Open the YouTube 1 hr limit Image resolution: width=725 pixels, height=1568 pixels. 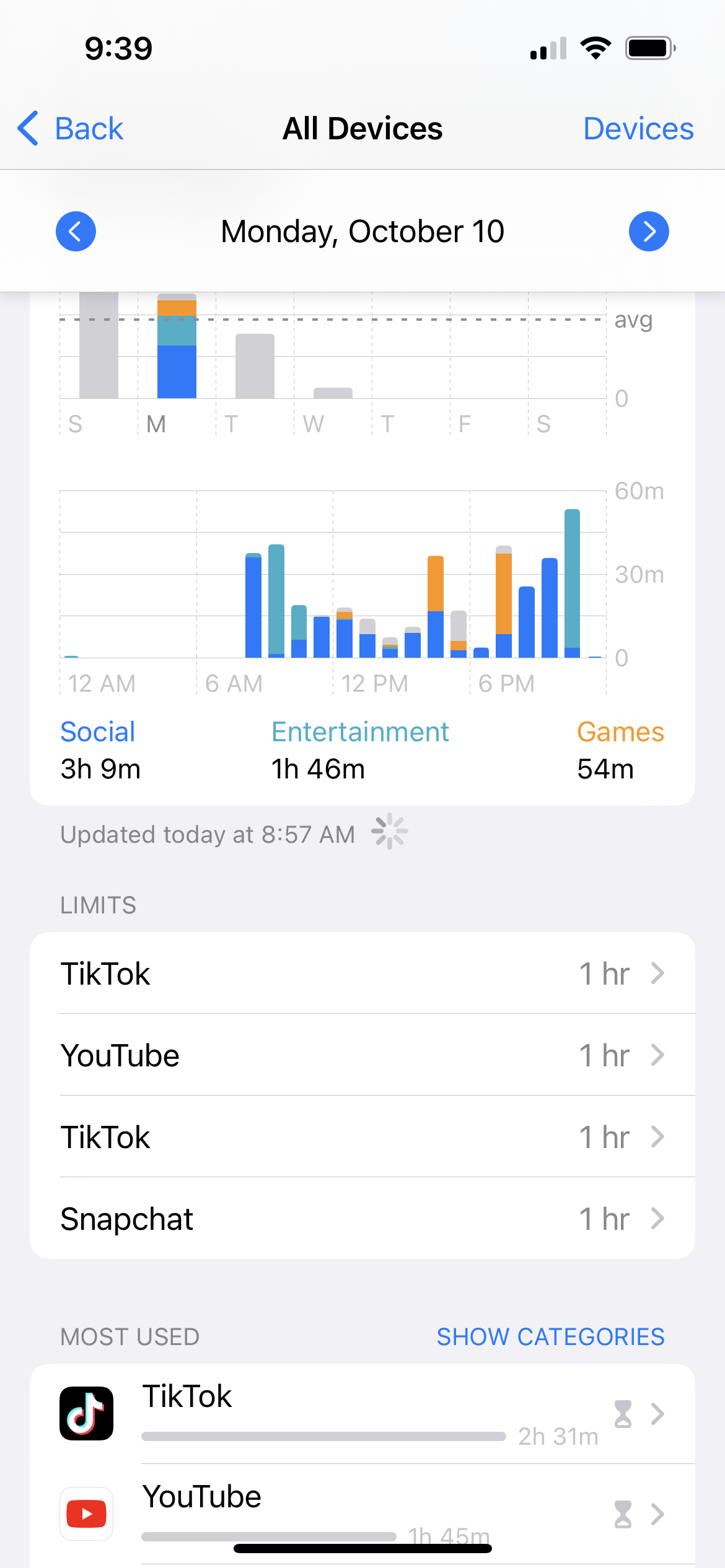[x=362, y=1055]
